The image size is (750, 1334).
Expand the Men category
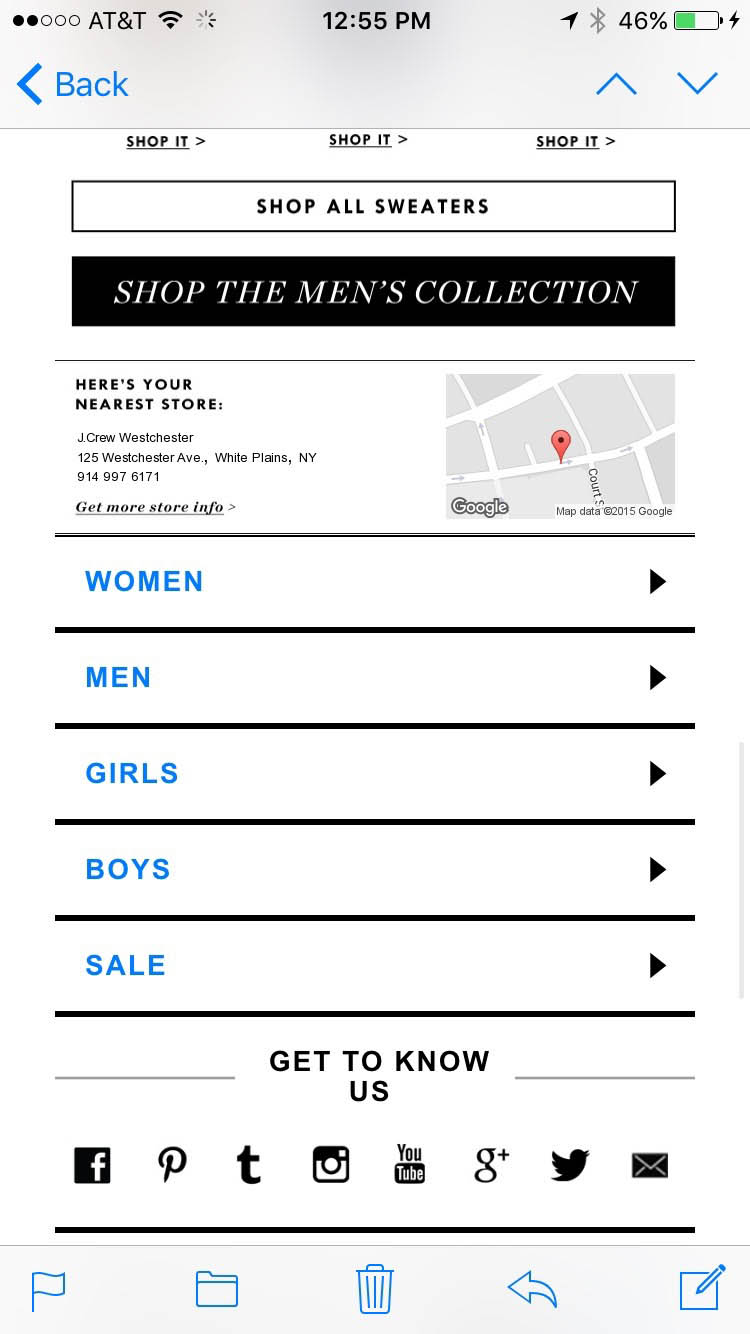tap(374, 677)
